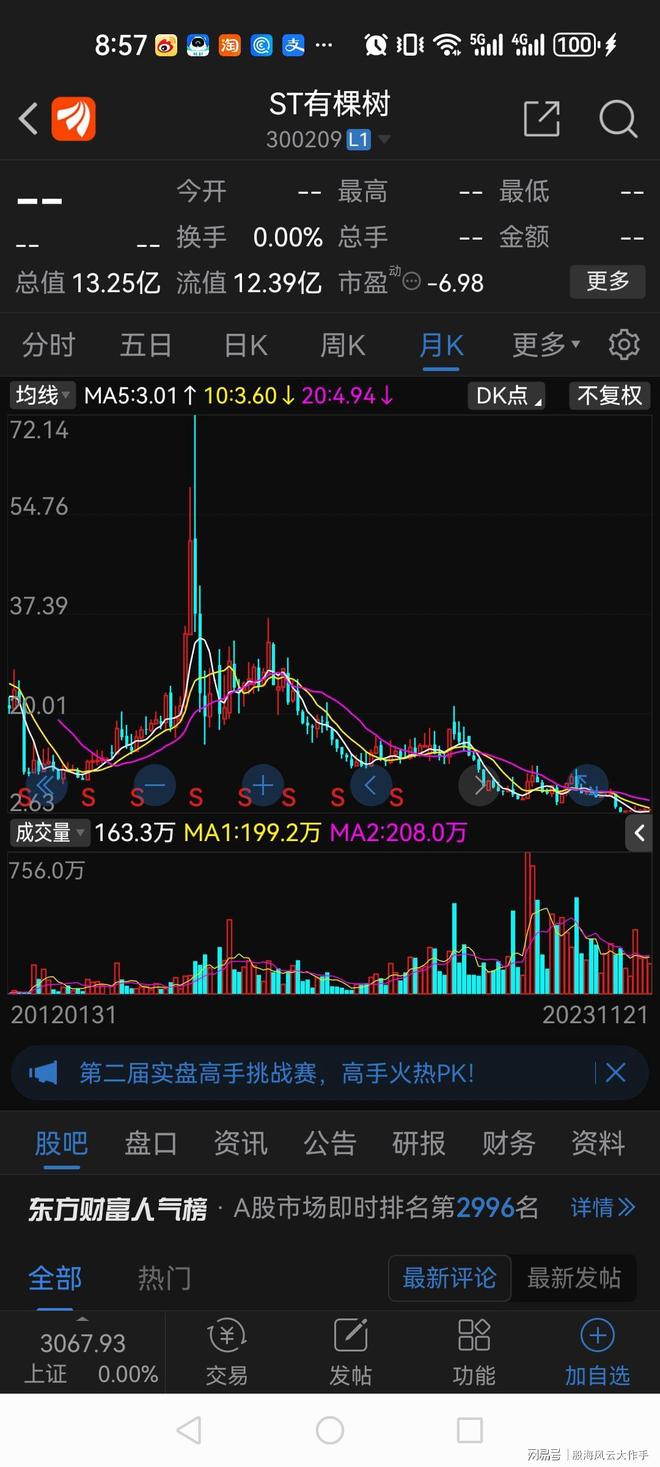Go back using the top arrow

pos(29,119)
